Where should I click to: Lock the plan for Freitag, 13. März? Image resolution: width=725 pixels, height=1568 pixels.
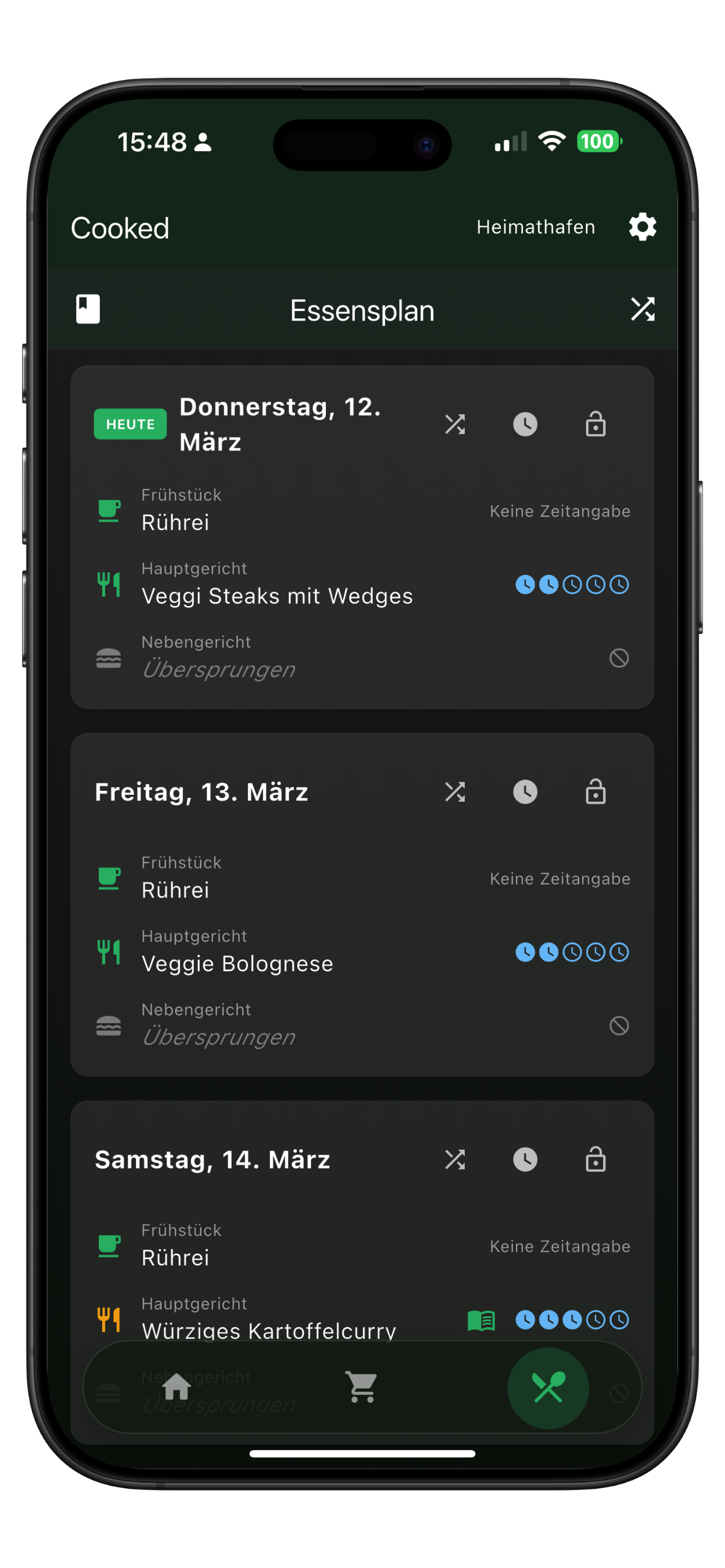[595, 792]
